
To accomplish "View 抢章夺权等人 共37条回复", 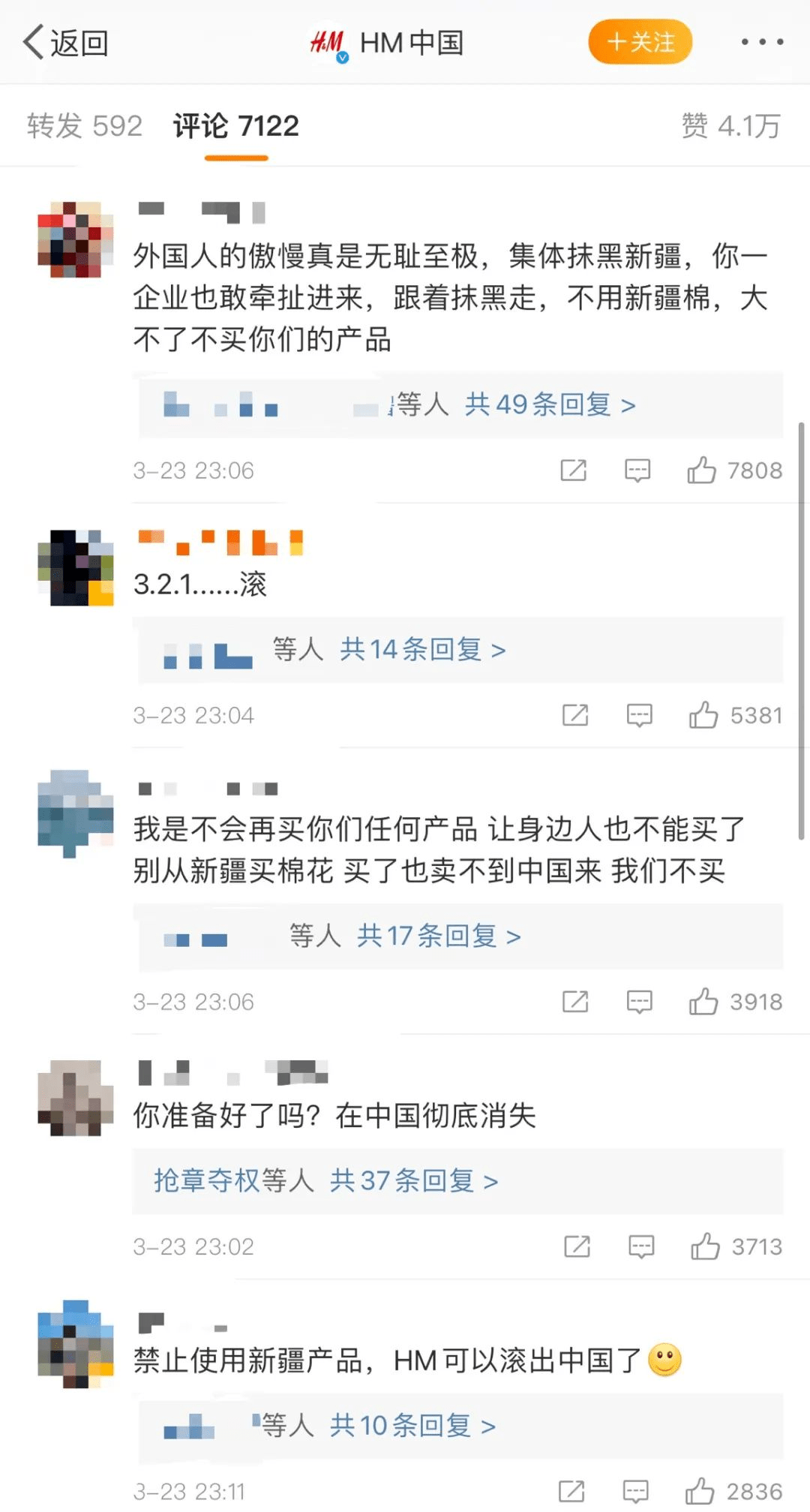I will click(326, 1181).
